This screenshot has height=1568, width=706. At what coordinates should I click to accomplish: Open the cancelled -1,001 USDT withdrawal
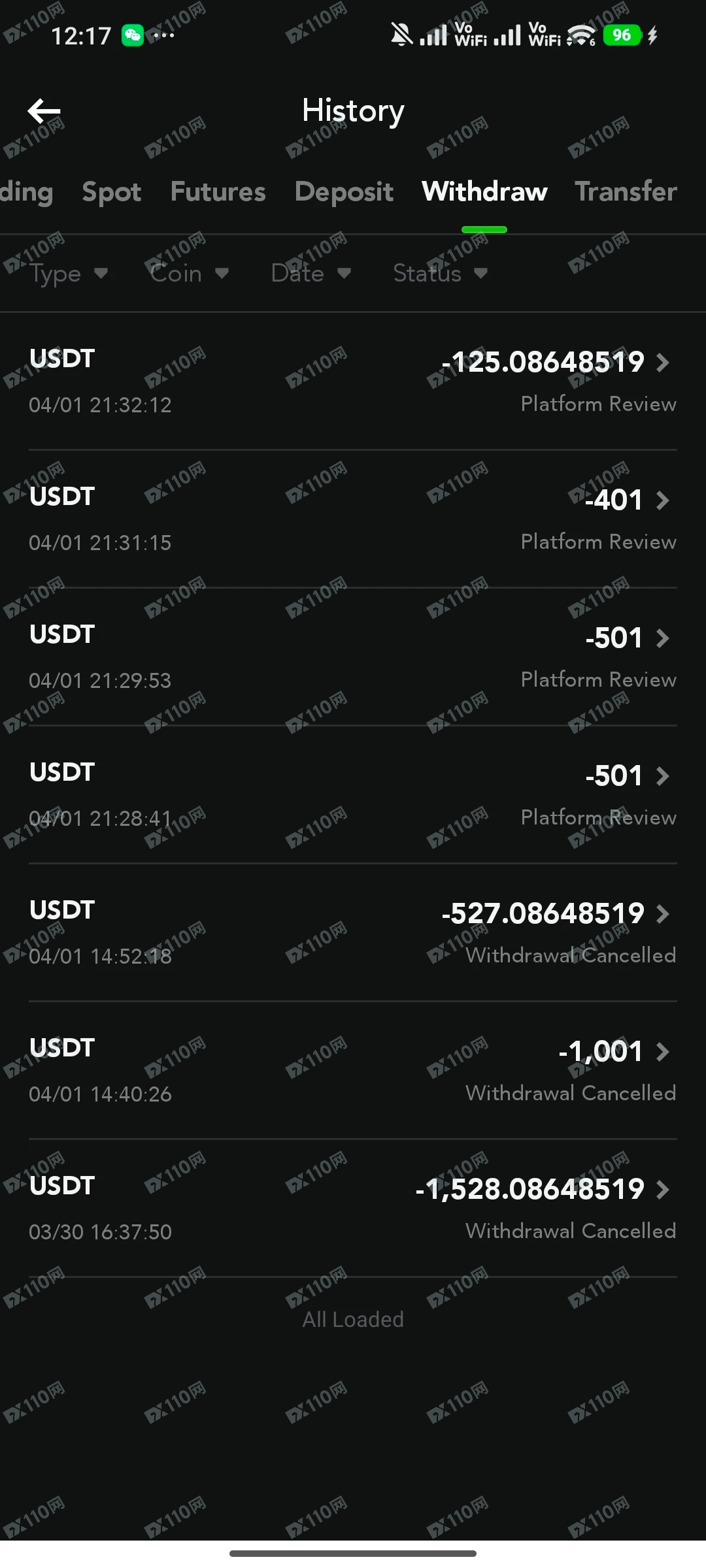click(x=353, y=1070)
